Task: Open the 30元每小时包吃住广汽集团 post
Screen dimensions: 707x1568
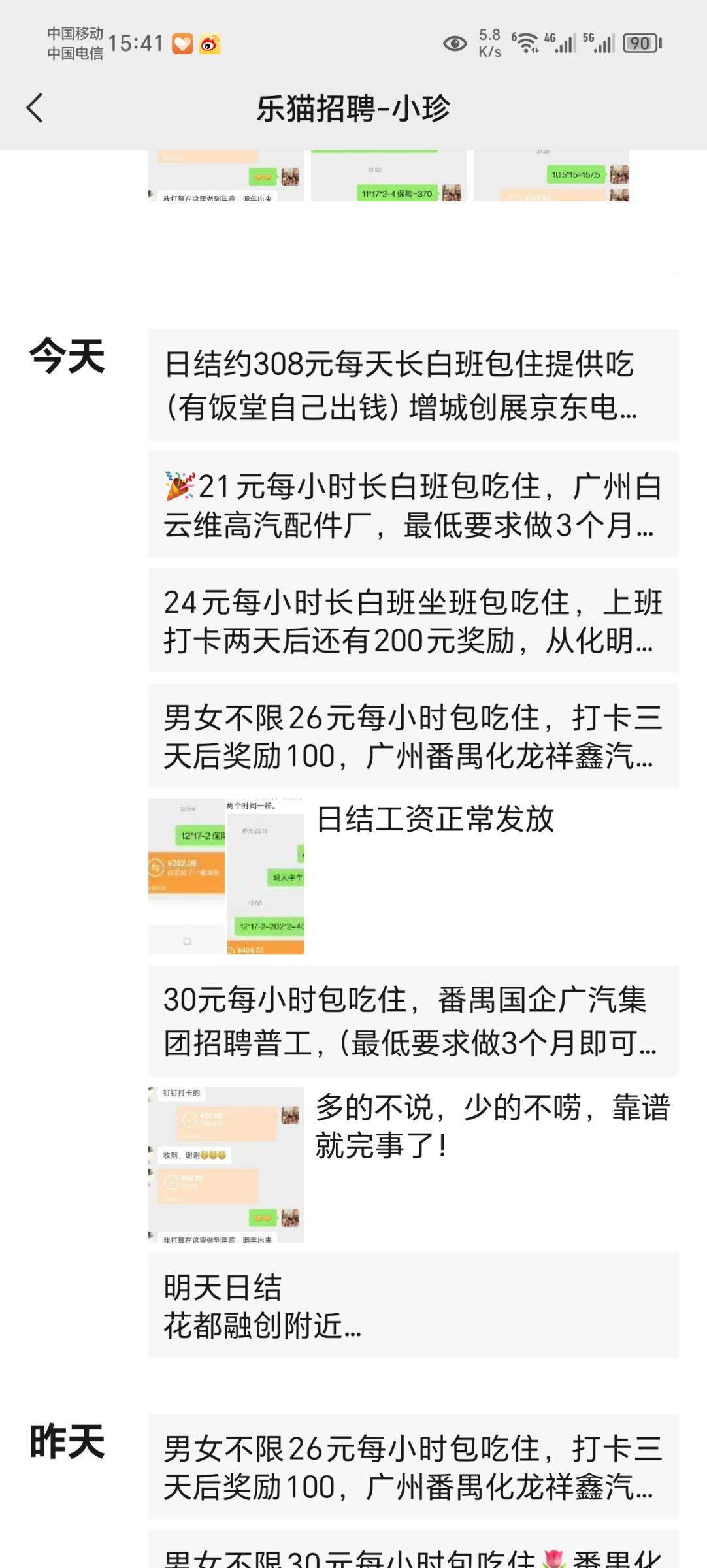Action: 413,1021
